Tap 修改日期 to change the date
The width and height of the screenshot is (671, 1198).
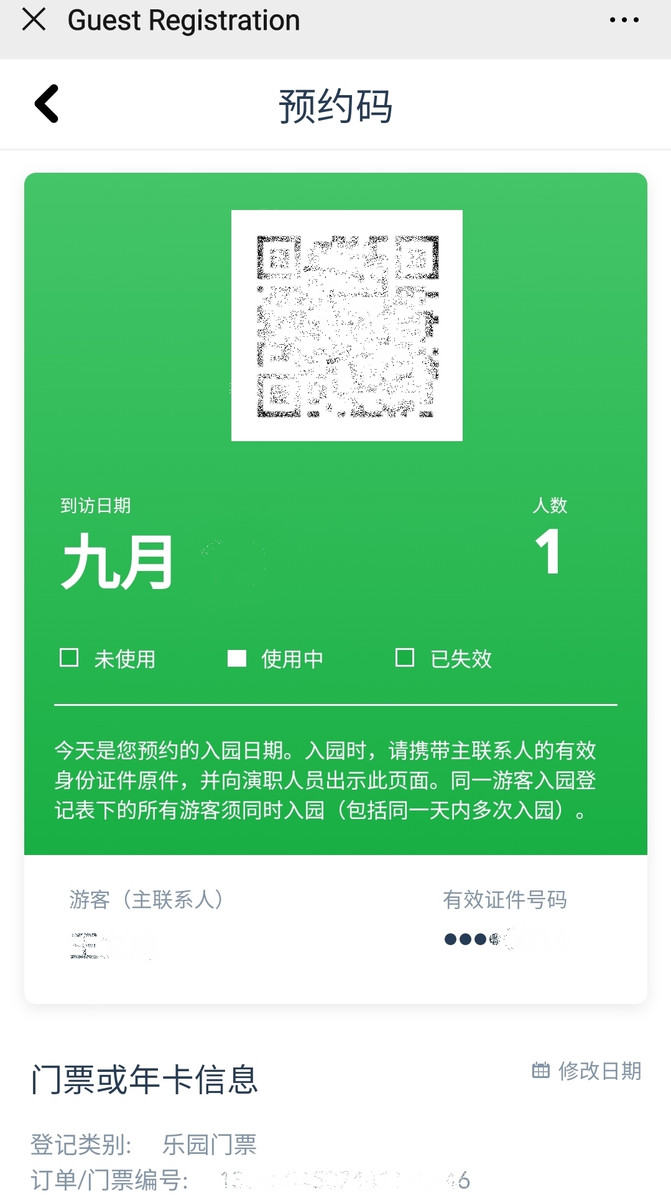click(x=586, y=1070)
